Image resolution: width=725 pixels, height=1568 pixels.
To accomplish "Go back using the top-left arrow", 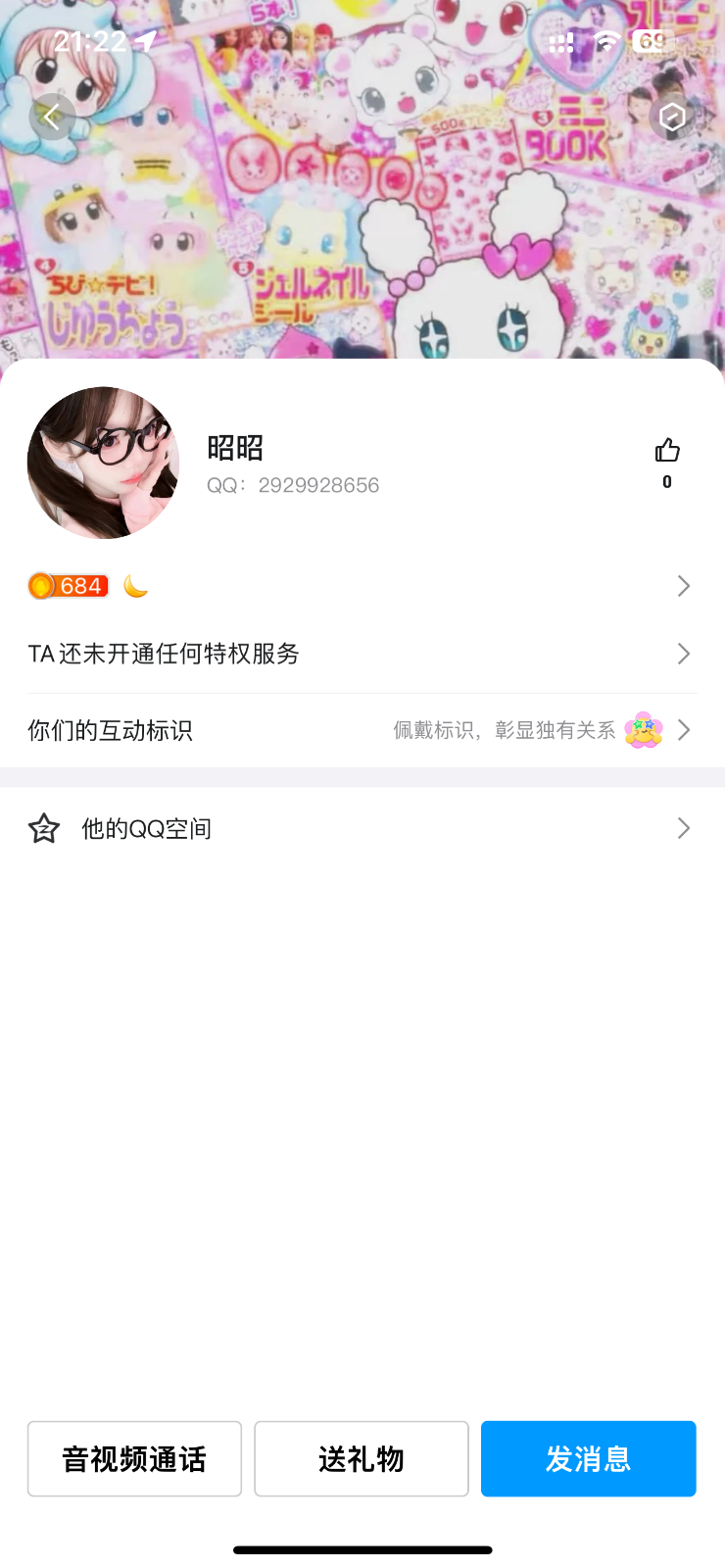I will tap(52, 118).
